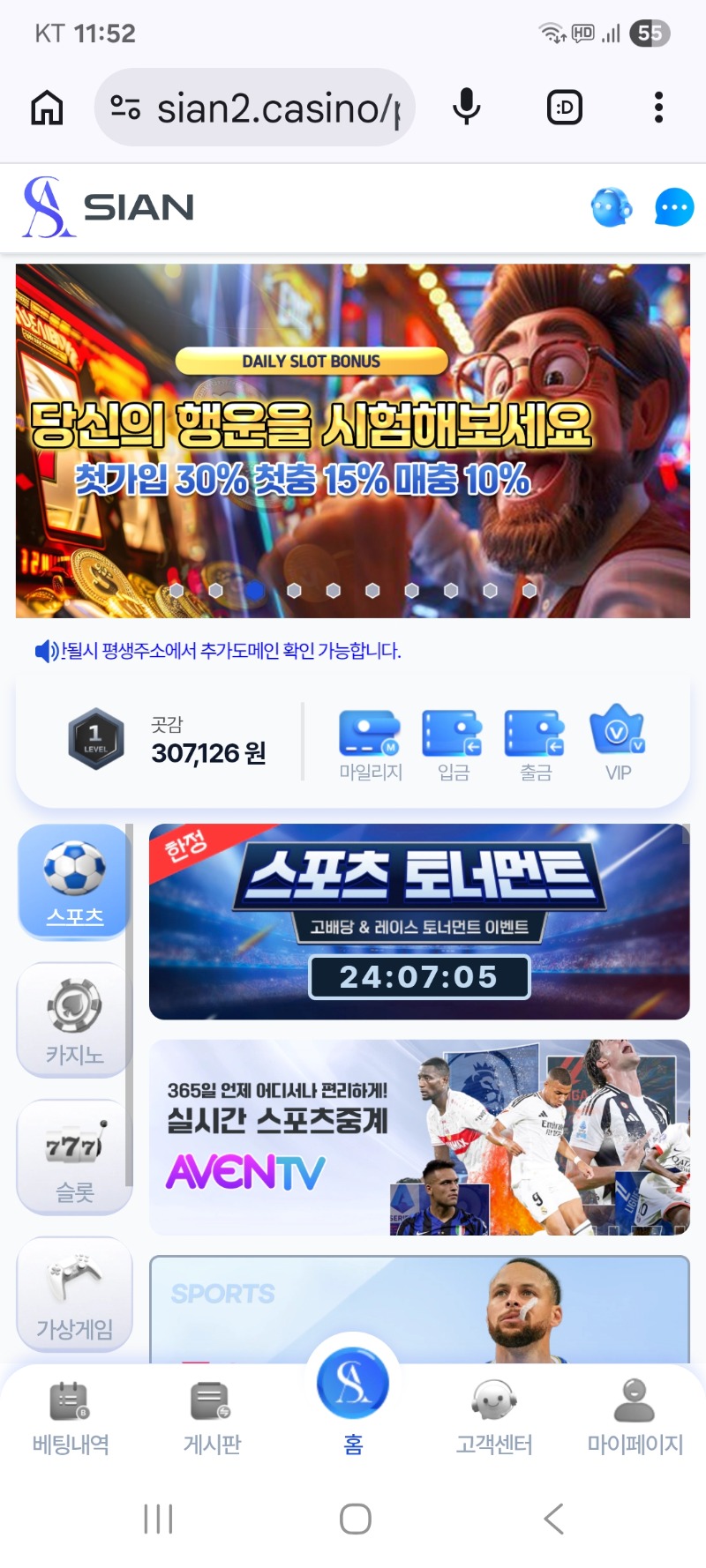Go to 마이페이지
This screenshot has width=706, height=1568.
point(635,1419)
